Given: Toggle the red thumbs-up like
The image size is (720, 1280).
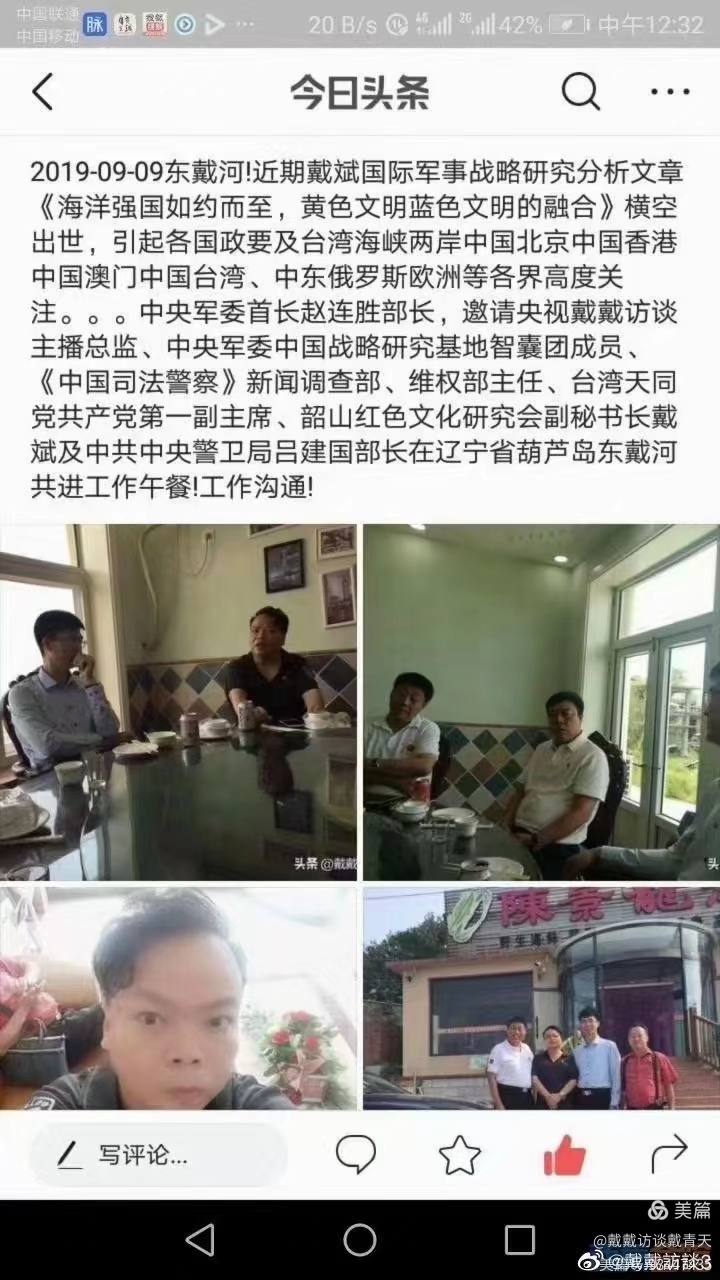Looking at the screenshot, I should (x=565, y=1155).
